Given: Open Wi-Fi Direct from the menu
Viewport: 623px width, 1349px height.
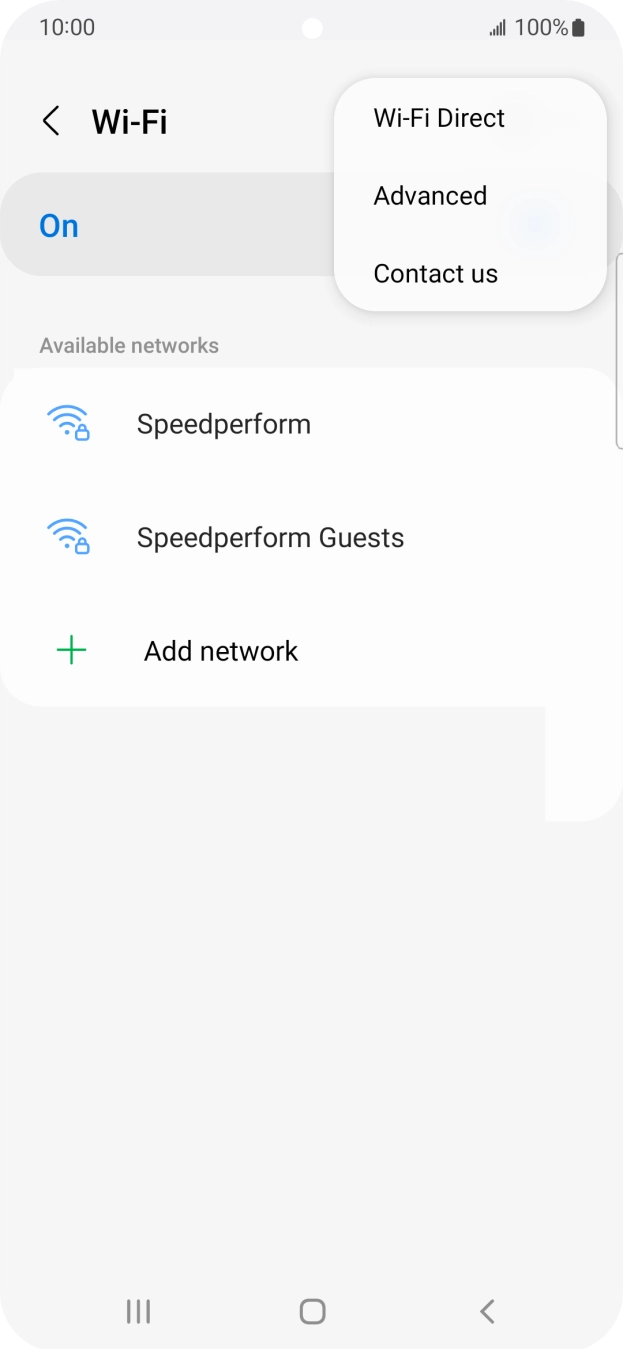Looking at the screenshot, I should coord(470,118).
